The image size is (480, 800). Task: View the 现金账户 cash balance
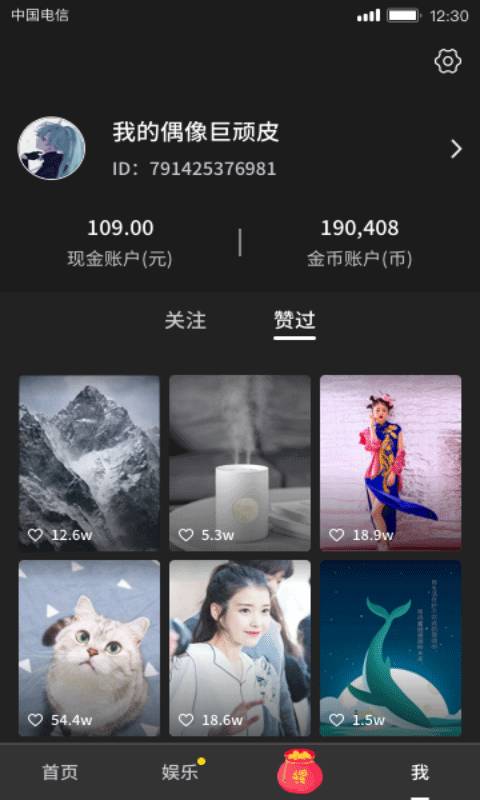coord(120,242)
